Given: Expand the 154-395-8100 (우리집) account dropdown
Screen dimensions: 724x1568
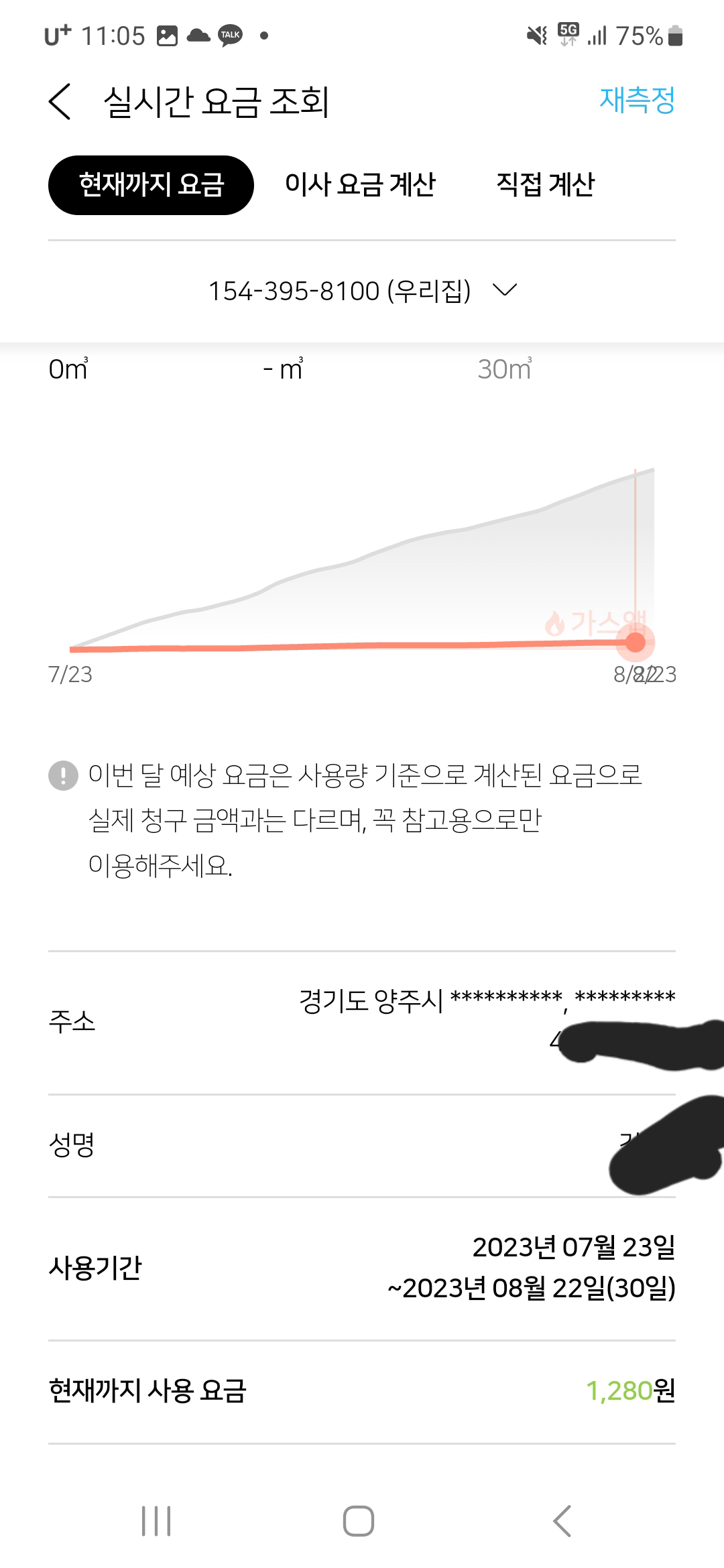Looking at the screenshot, I should click(x=362, y=291).
